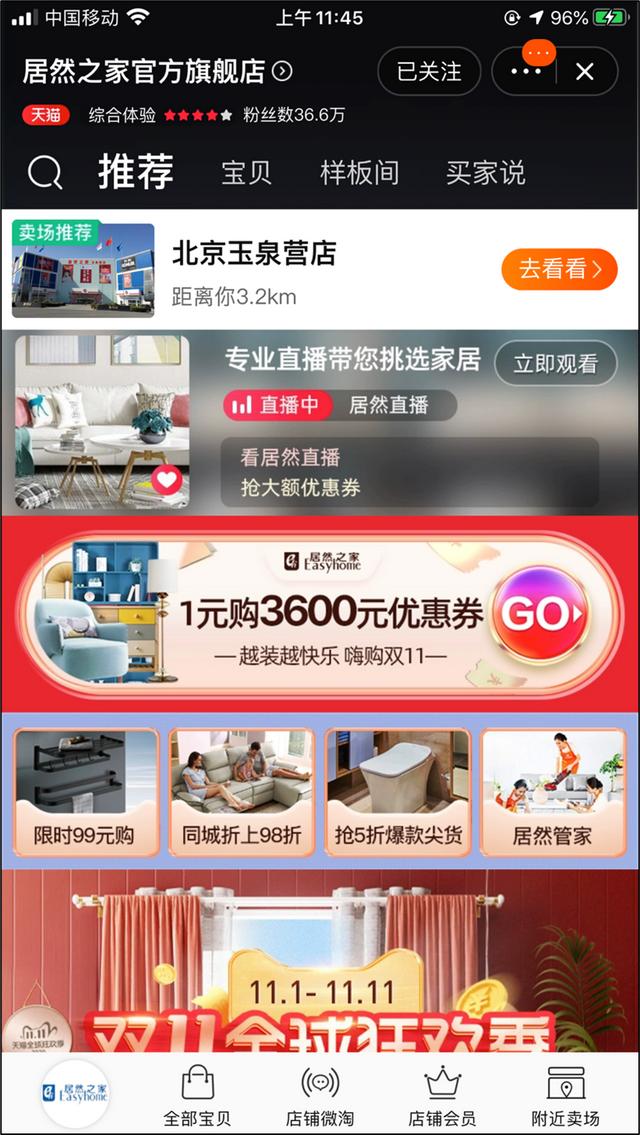Image resolution: width=640 pixels, height=1135 pixels.
Task: Switch to the 买家说 tab
Action: 485,172
